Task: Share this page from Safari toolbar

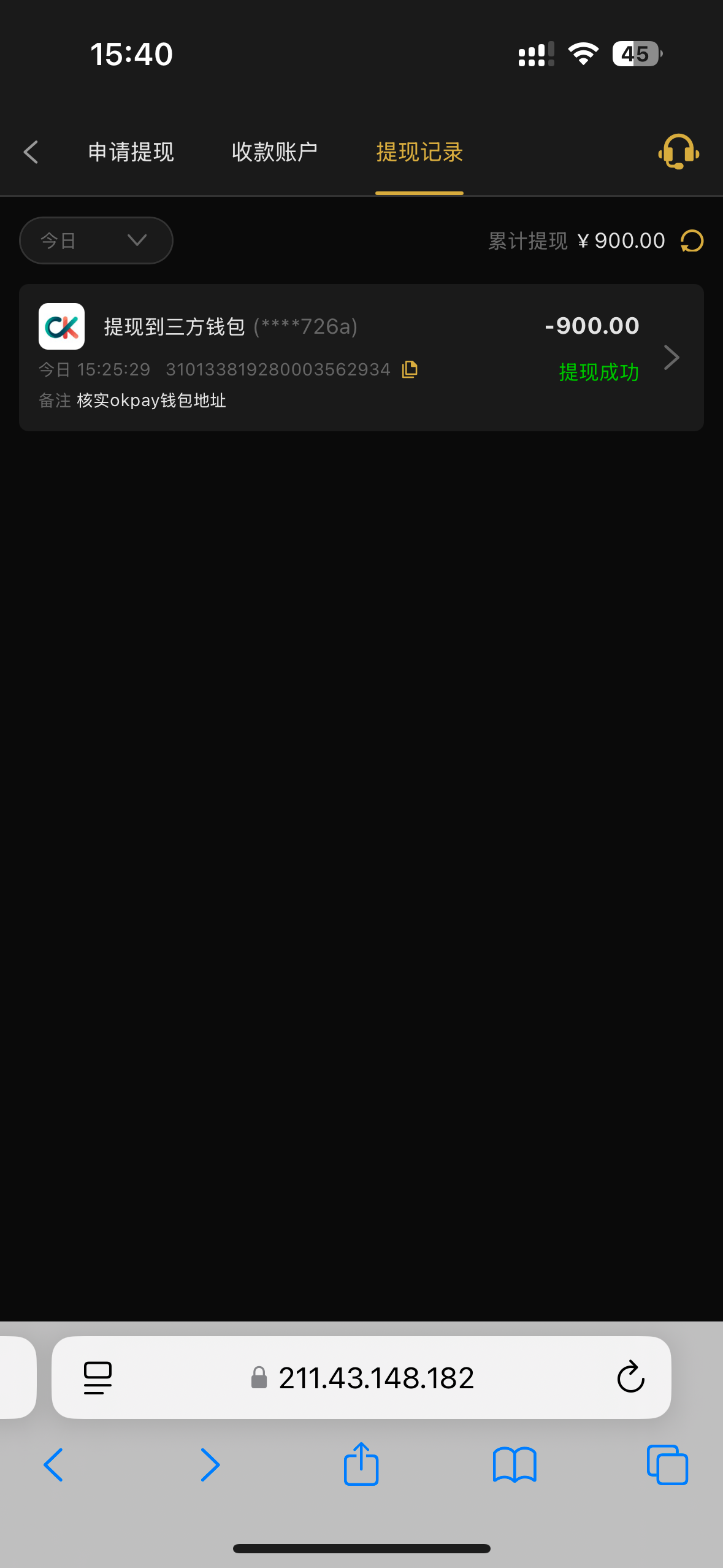Action: click(x=361, y=1464)
